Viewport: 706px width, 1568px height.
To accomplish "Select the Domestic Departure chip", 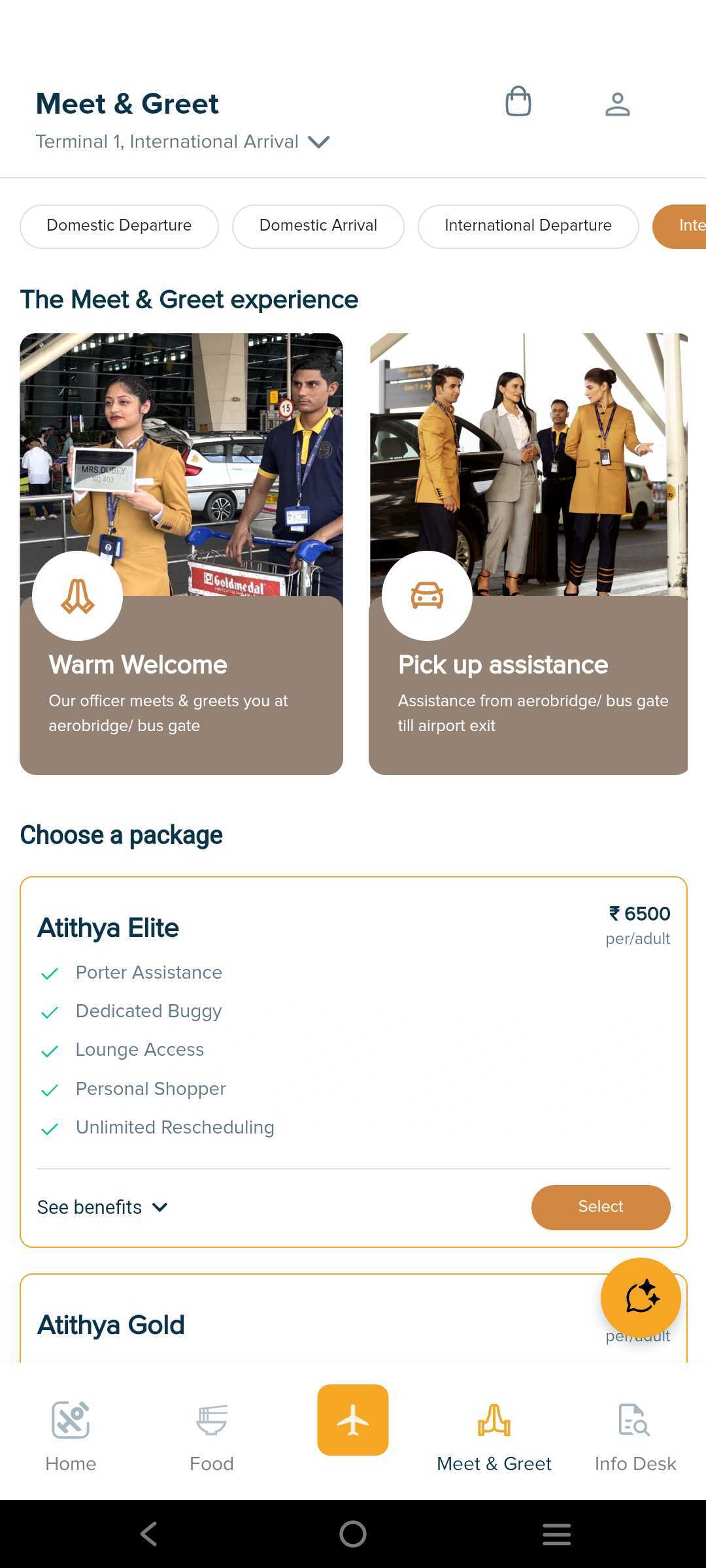I will (119, 226).
